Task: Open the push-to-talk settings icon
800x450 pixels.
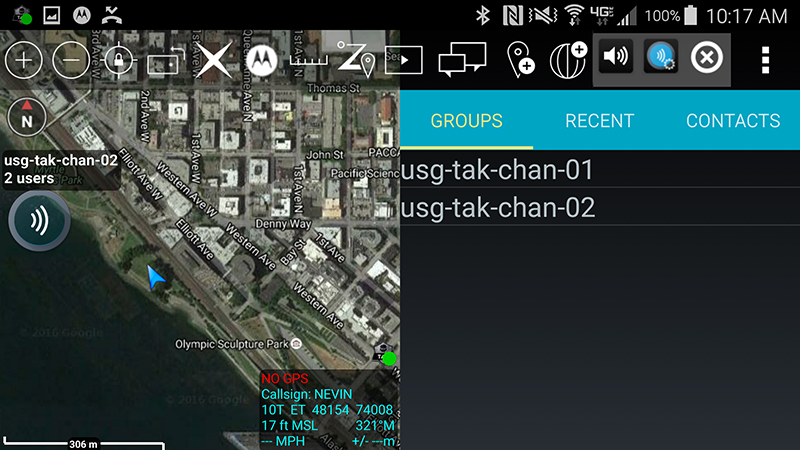Action: [660, 58]
